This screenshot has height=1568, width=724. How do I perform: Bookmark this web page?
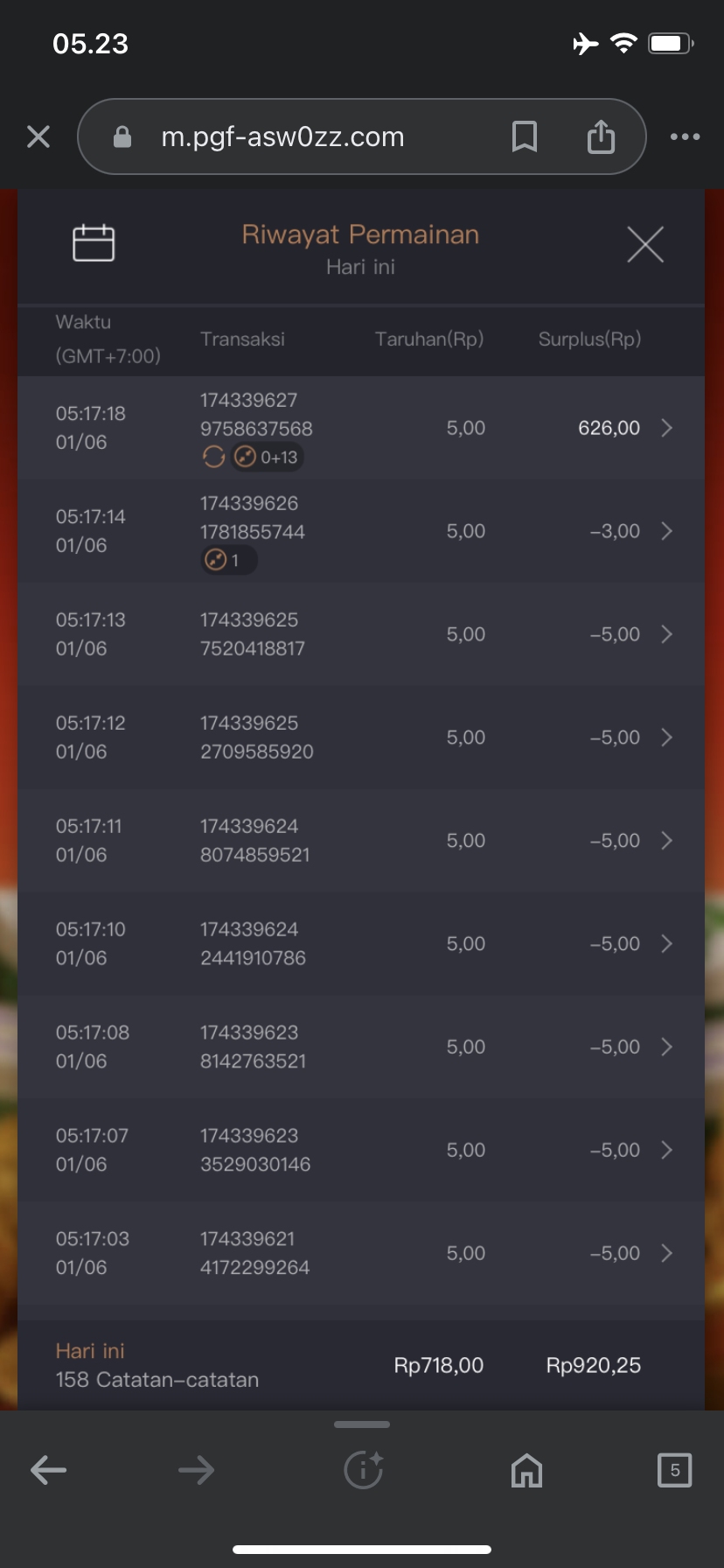pyautogui.click(x=524, y=136)
